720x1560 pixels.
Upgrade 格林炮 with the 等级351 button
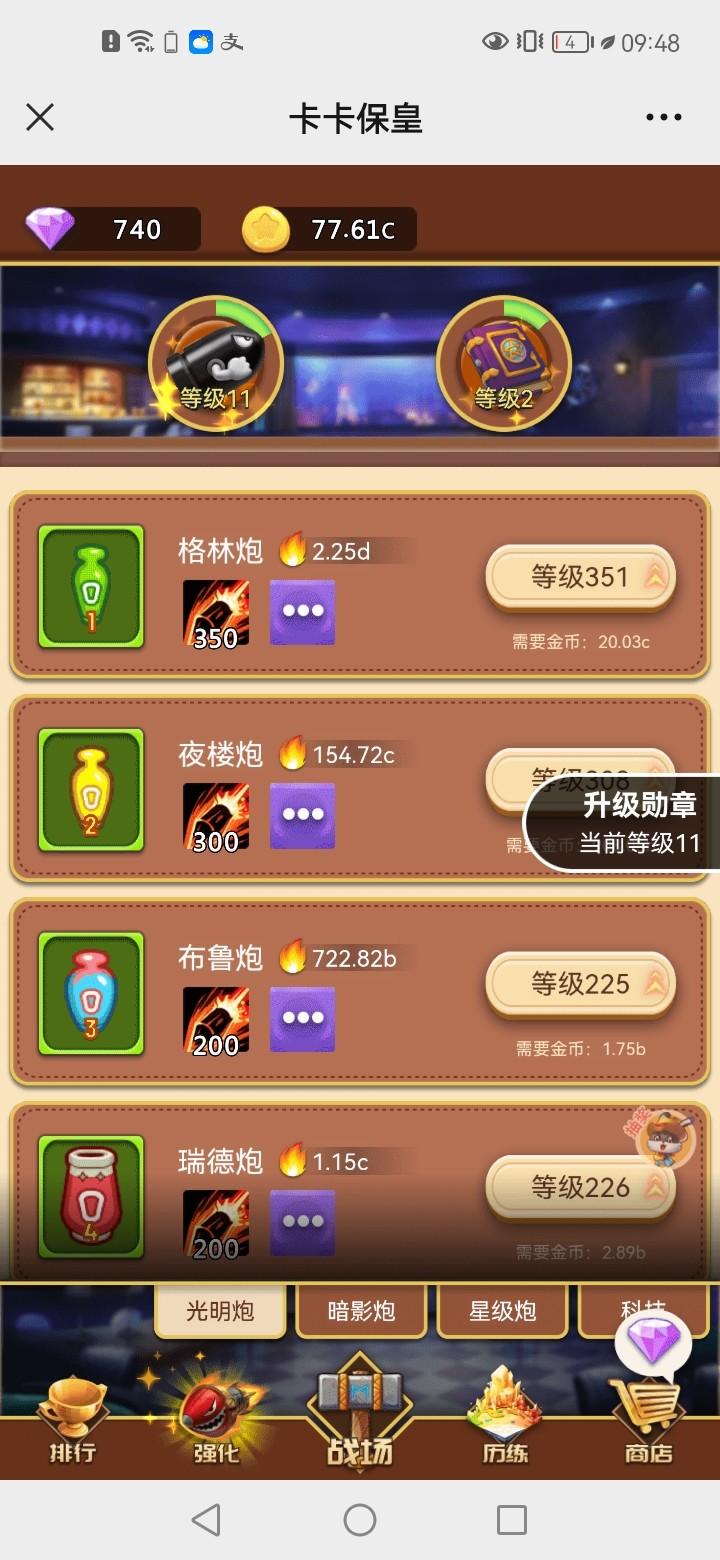(x=580, y=577)
